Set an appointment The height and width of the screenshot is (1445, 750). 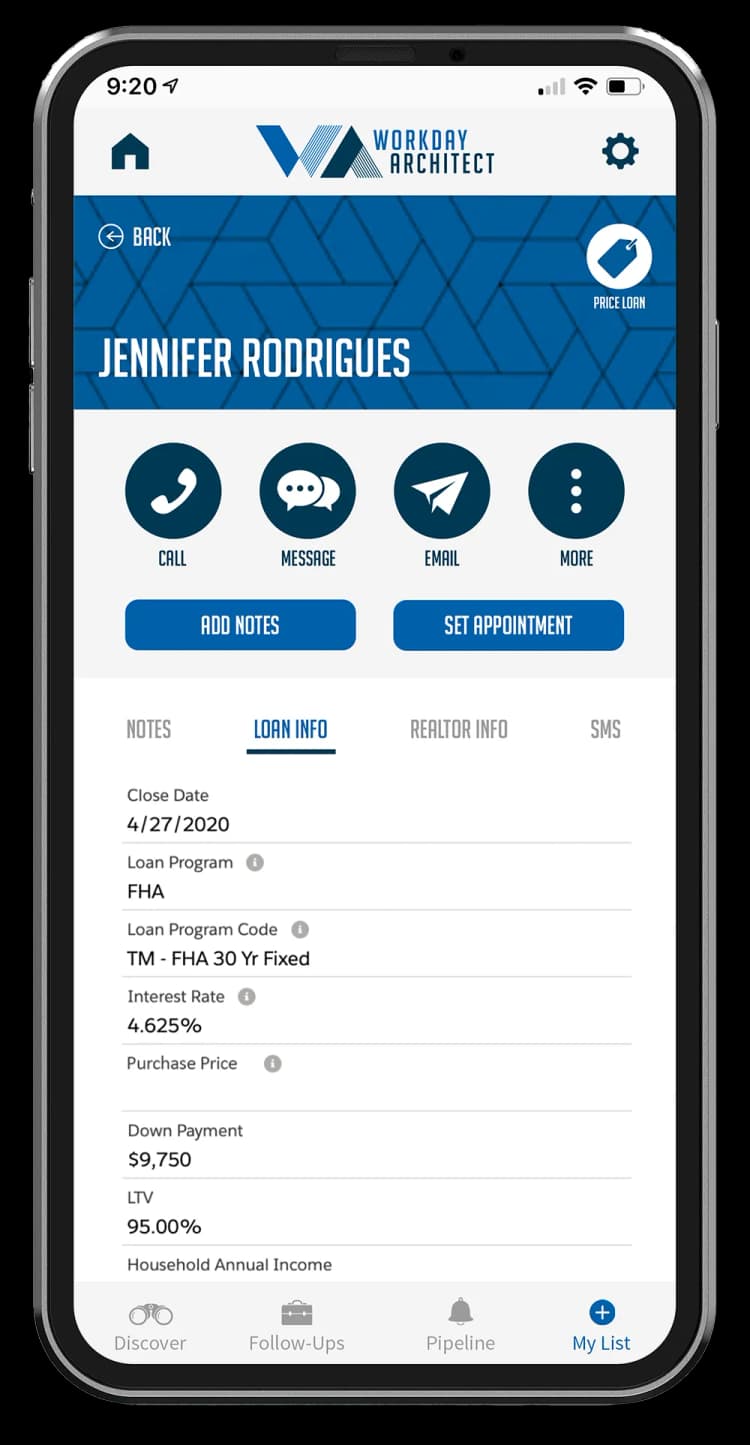[508, 625]
